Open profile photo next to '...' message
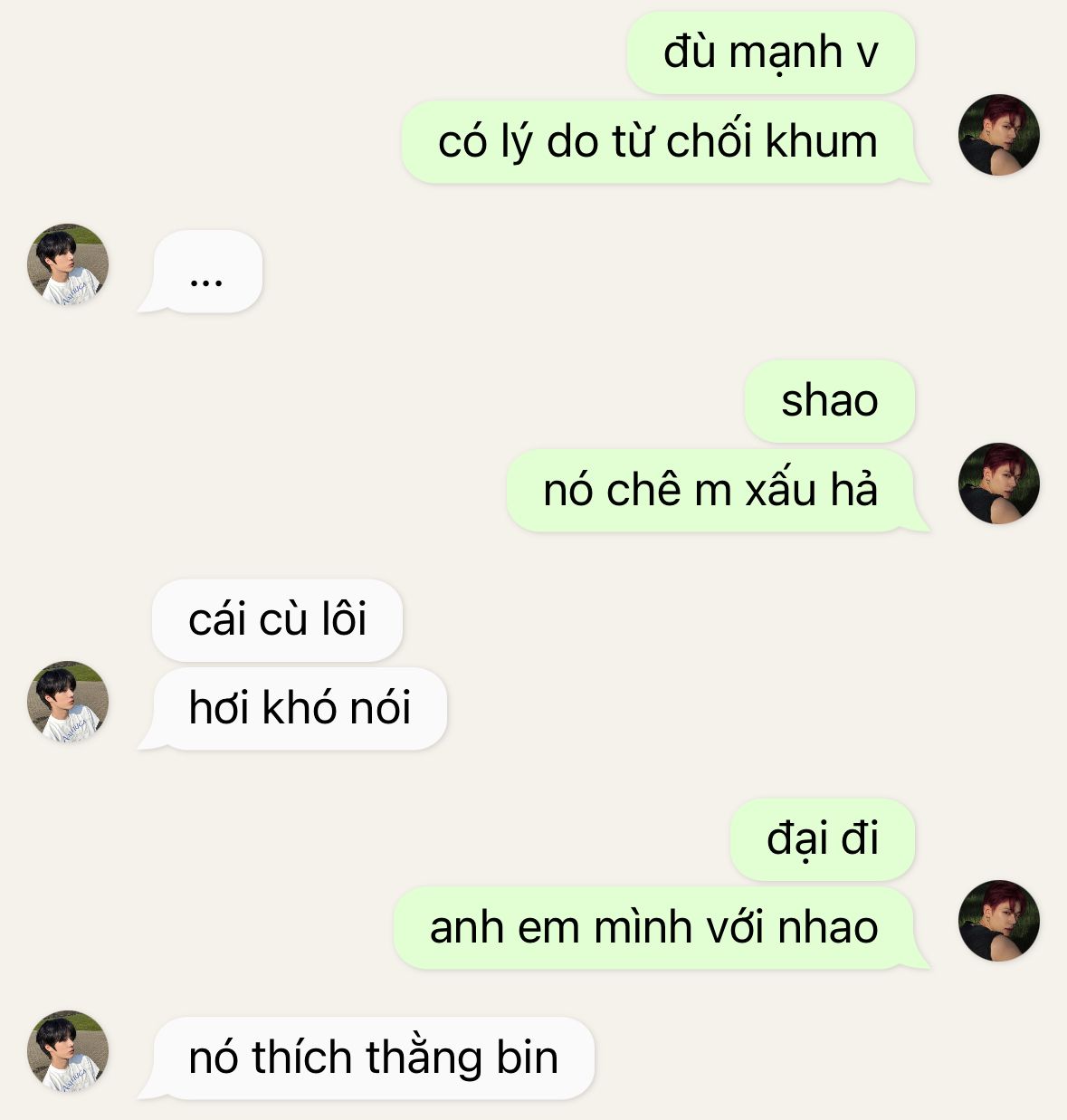Viewport: 1067px width, 1120px height. point(68,264)
